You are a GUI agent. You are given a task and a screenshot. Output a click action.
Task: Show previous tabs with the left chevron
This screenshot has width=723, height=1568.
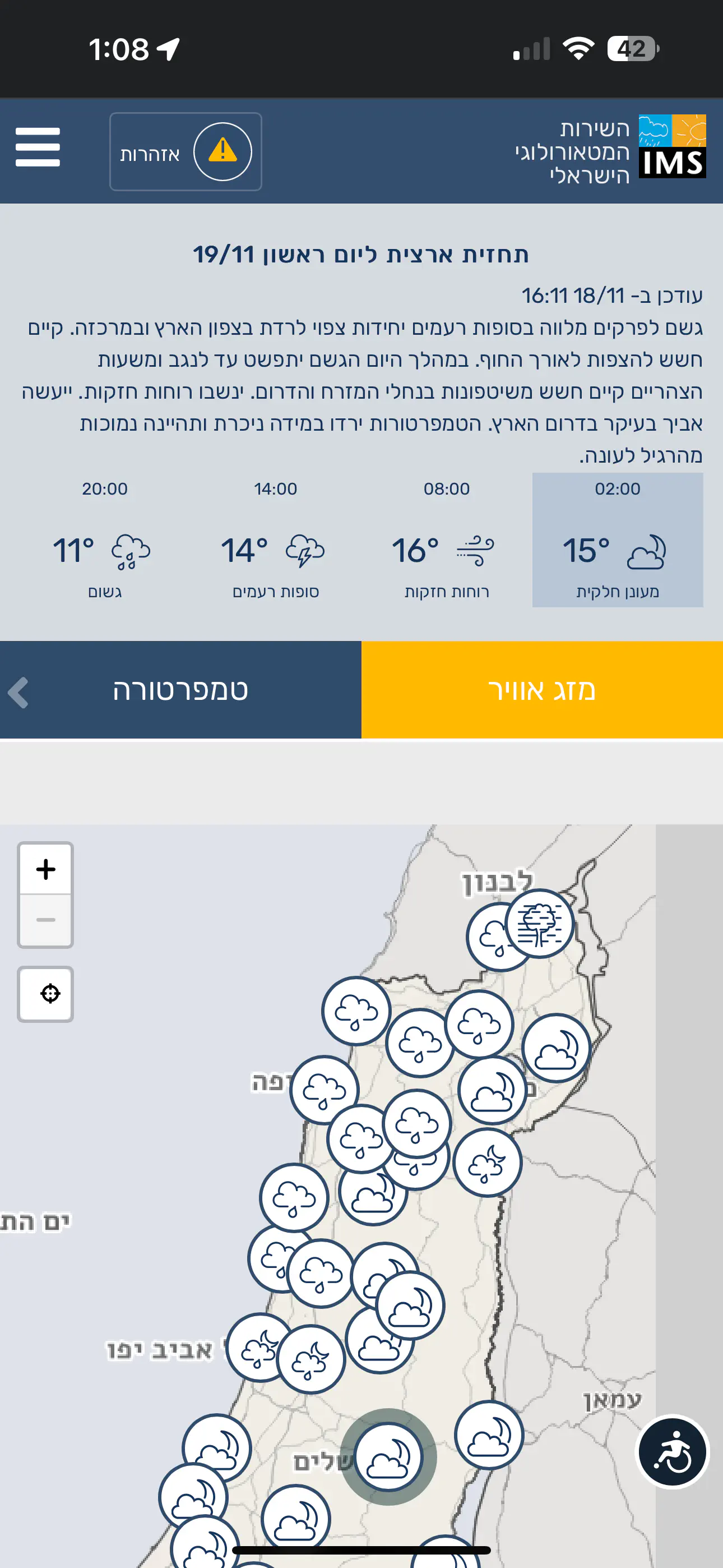(x=18, y=692)
